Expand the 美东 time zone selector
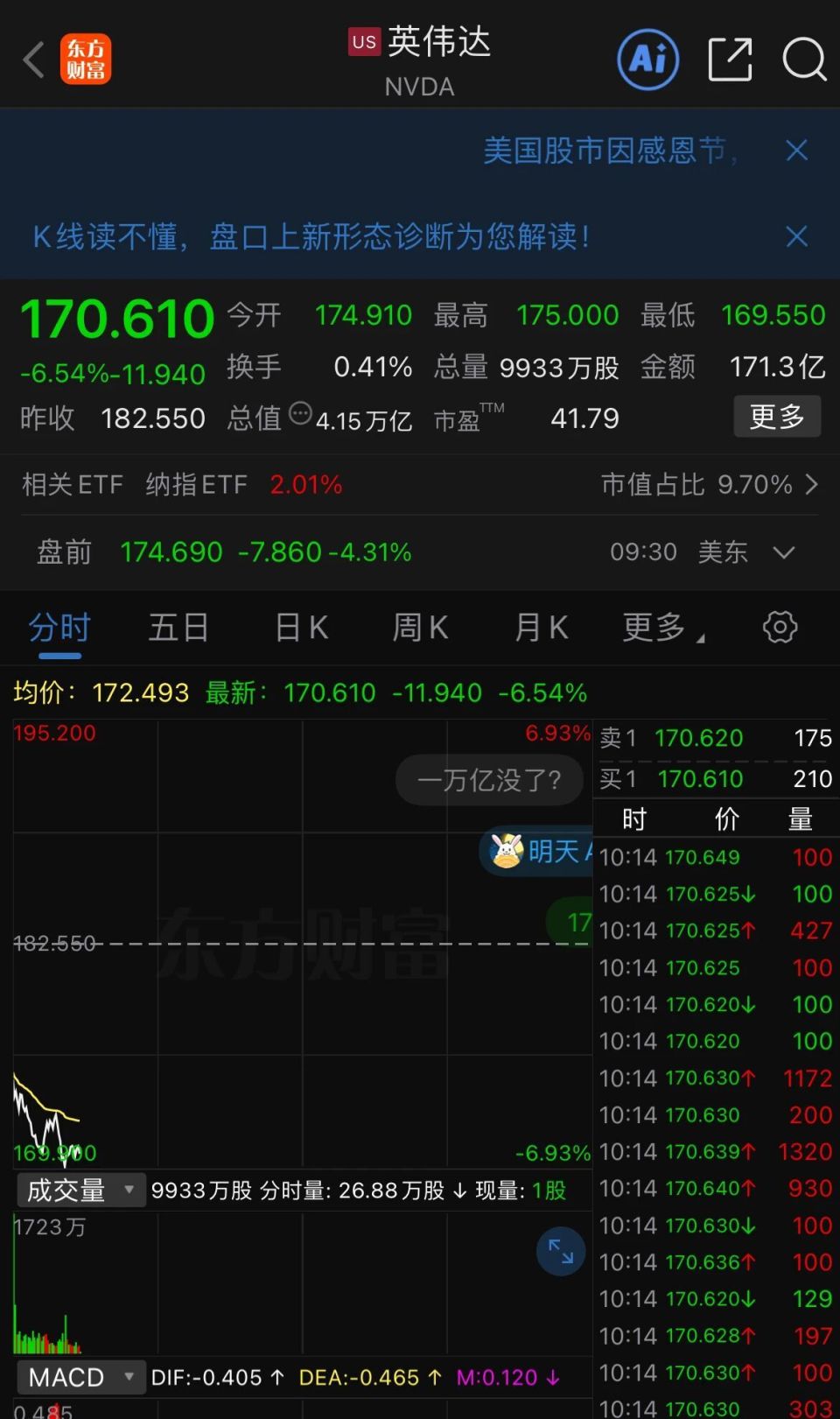The image size is (840, 1419). 783,552
